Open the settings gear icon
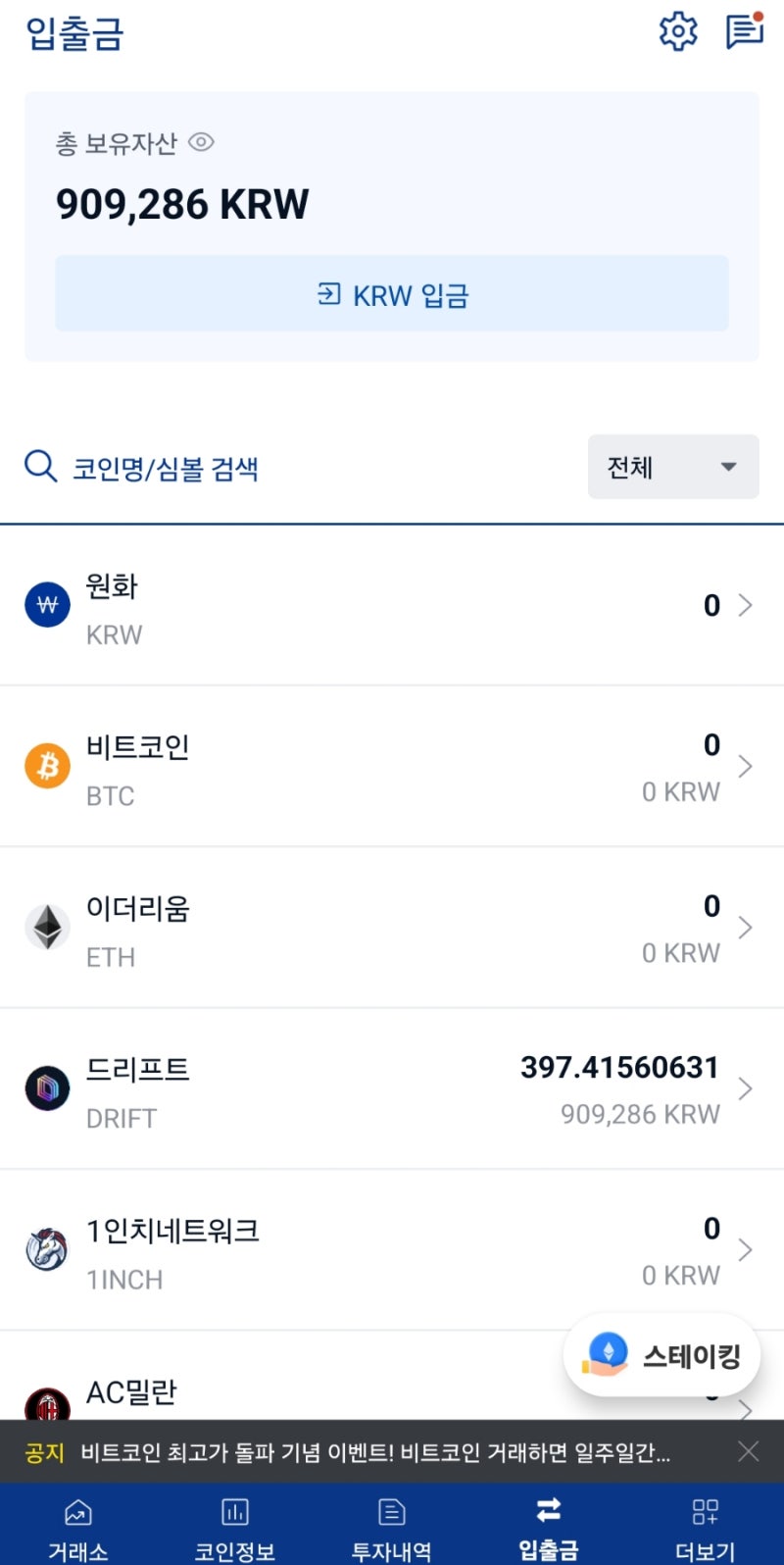 coord(677,29)
